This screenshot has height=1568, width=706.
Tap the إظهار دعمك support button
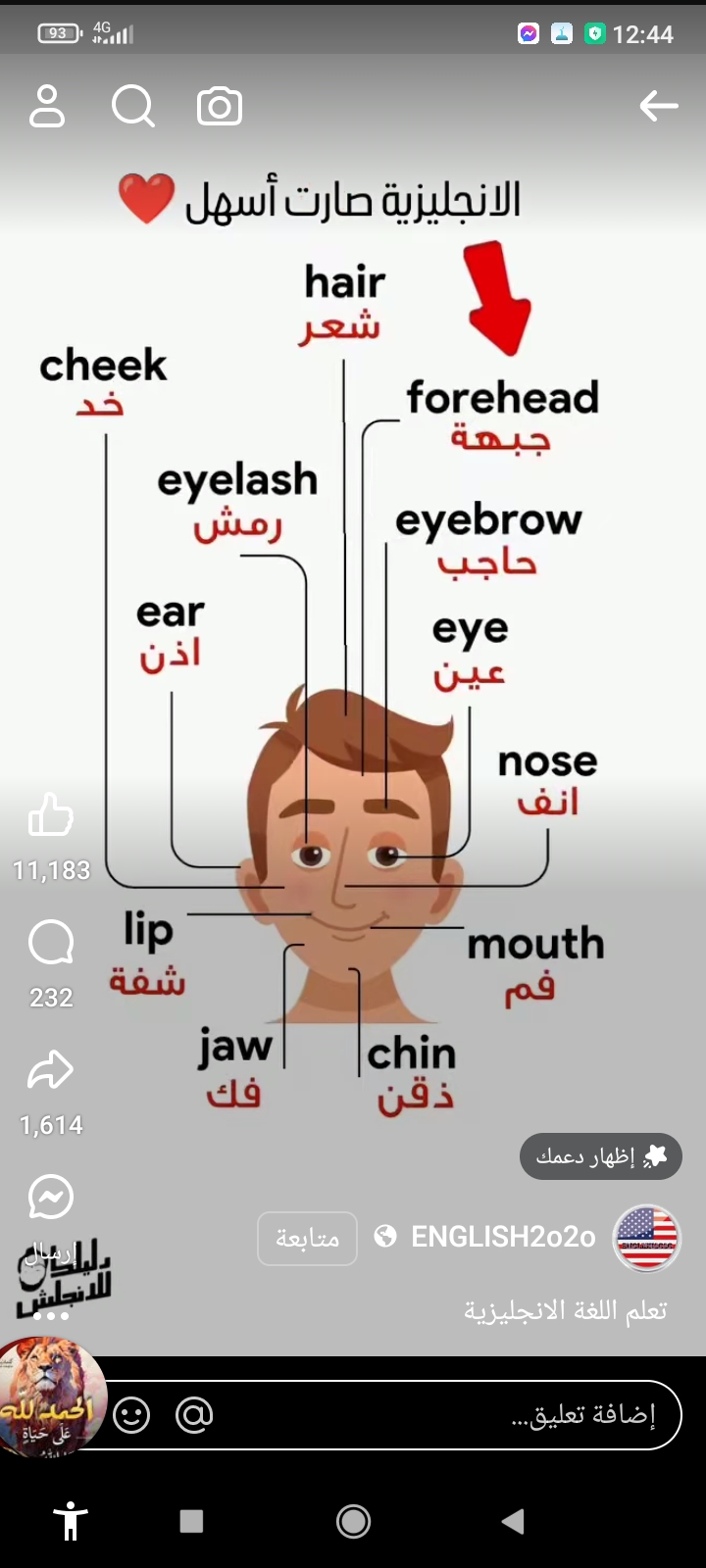[601, 1157]
